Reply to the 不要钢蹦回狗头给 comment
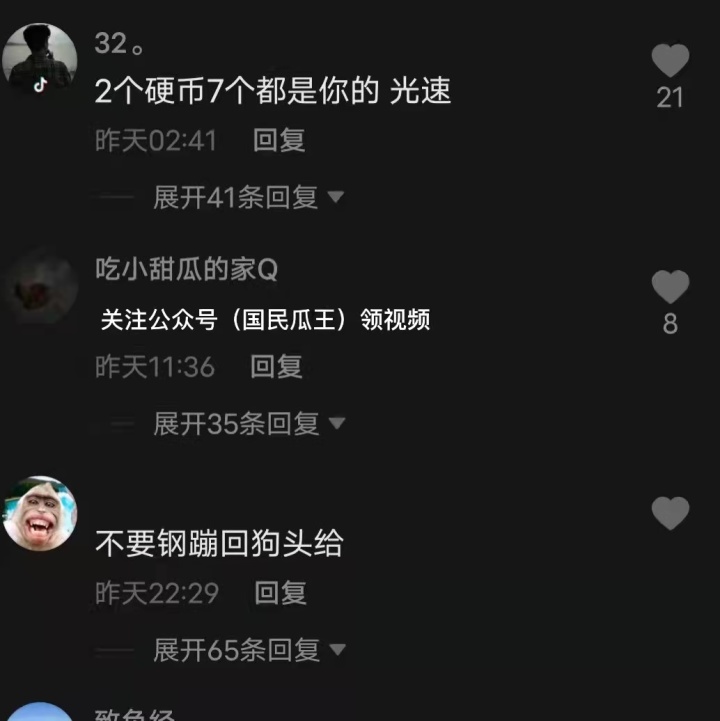The height and width of the screenshot is (721, 720). pyautogui.click(x=280, y=593)
